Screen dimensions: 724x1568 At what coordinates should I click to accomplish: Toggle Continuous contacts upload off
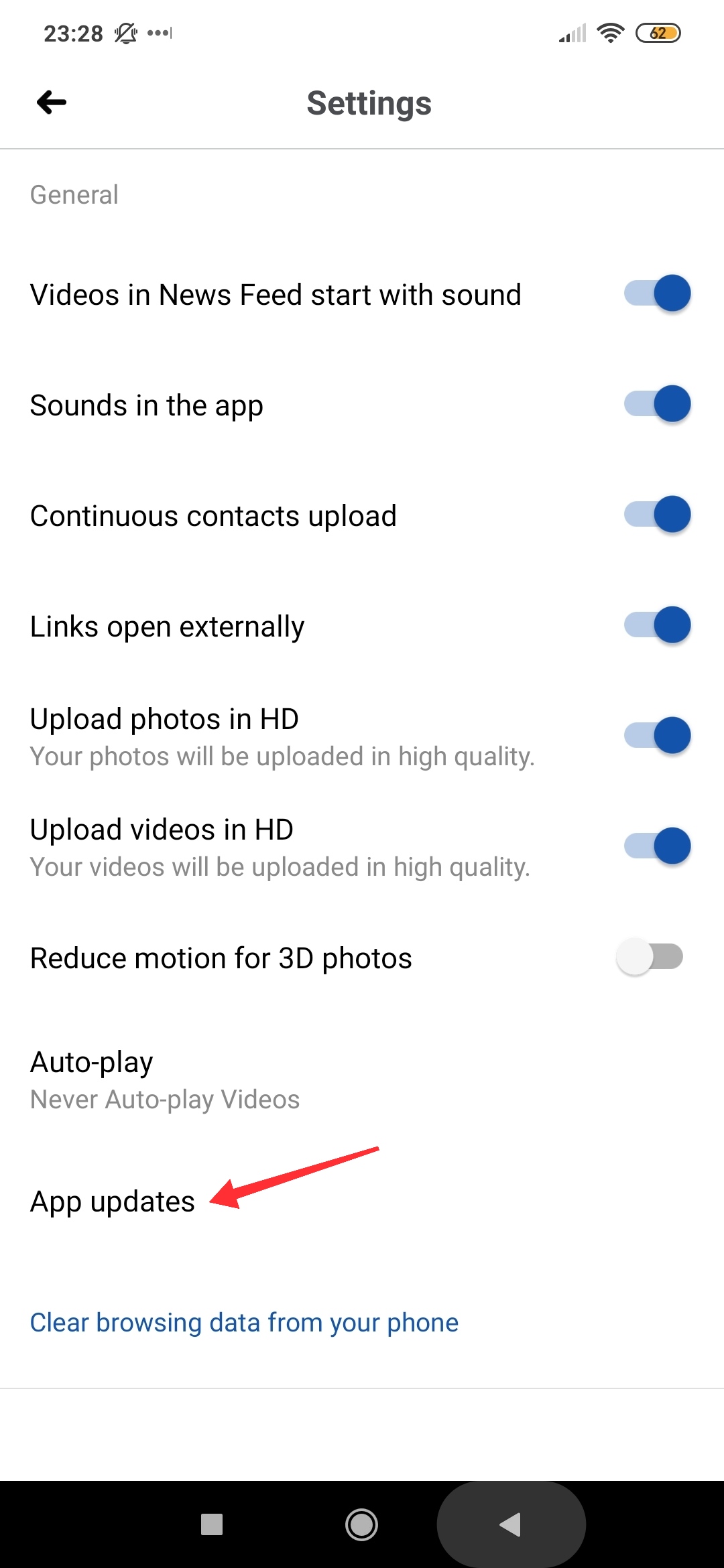pyautogui.click(x=657, y=515)
